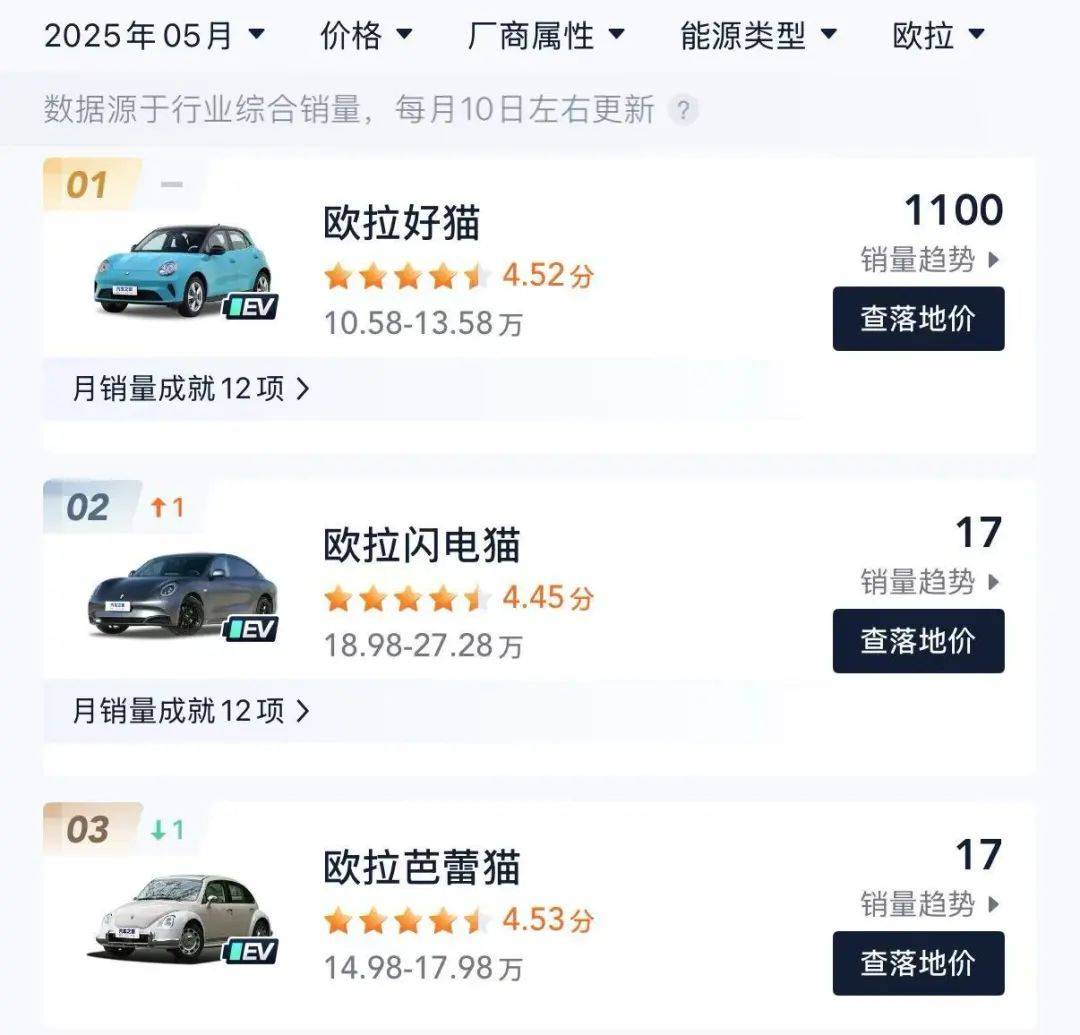This screenshot has width=1080, height=1035.
Task: Open the 2025年05月 date dropdown
Action: (154, 36)
